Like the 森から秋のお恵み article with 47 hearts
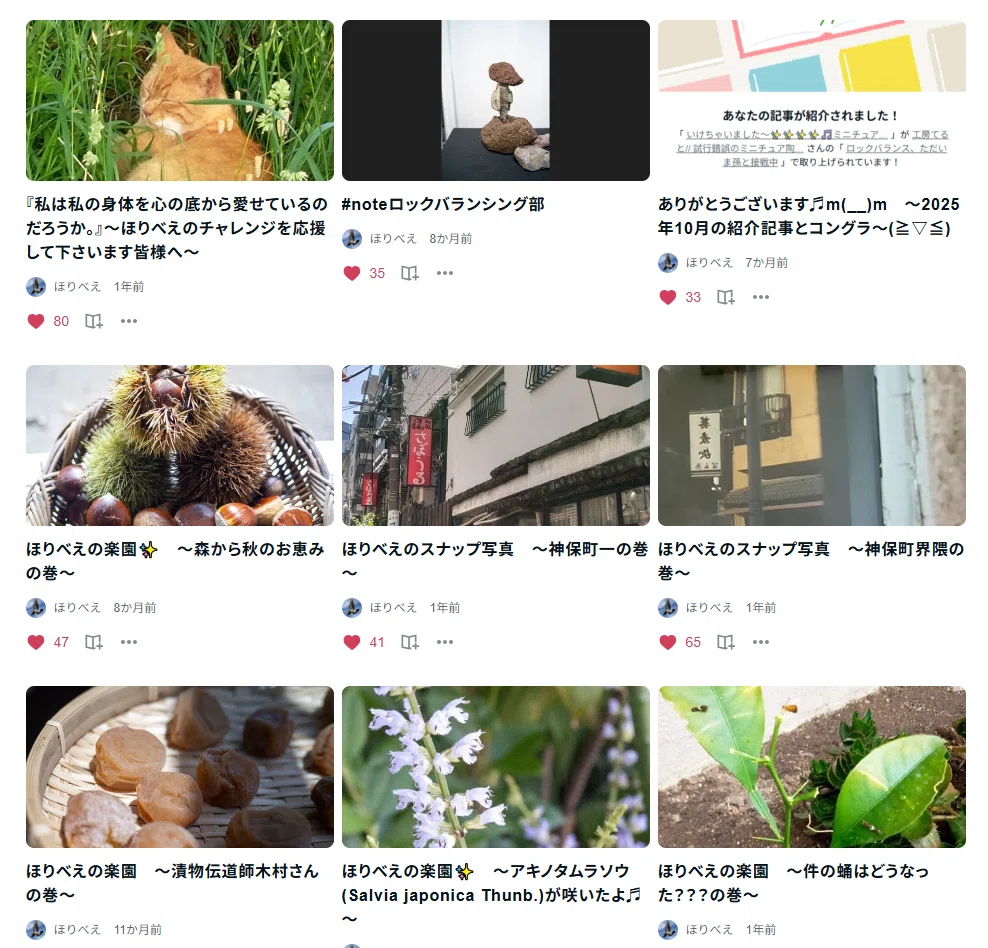The width and height of the screenshot is (988, 948). [36, 642]
